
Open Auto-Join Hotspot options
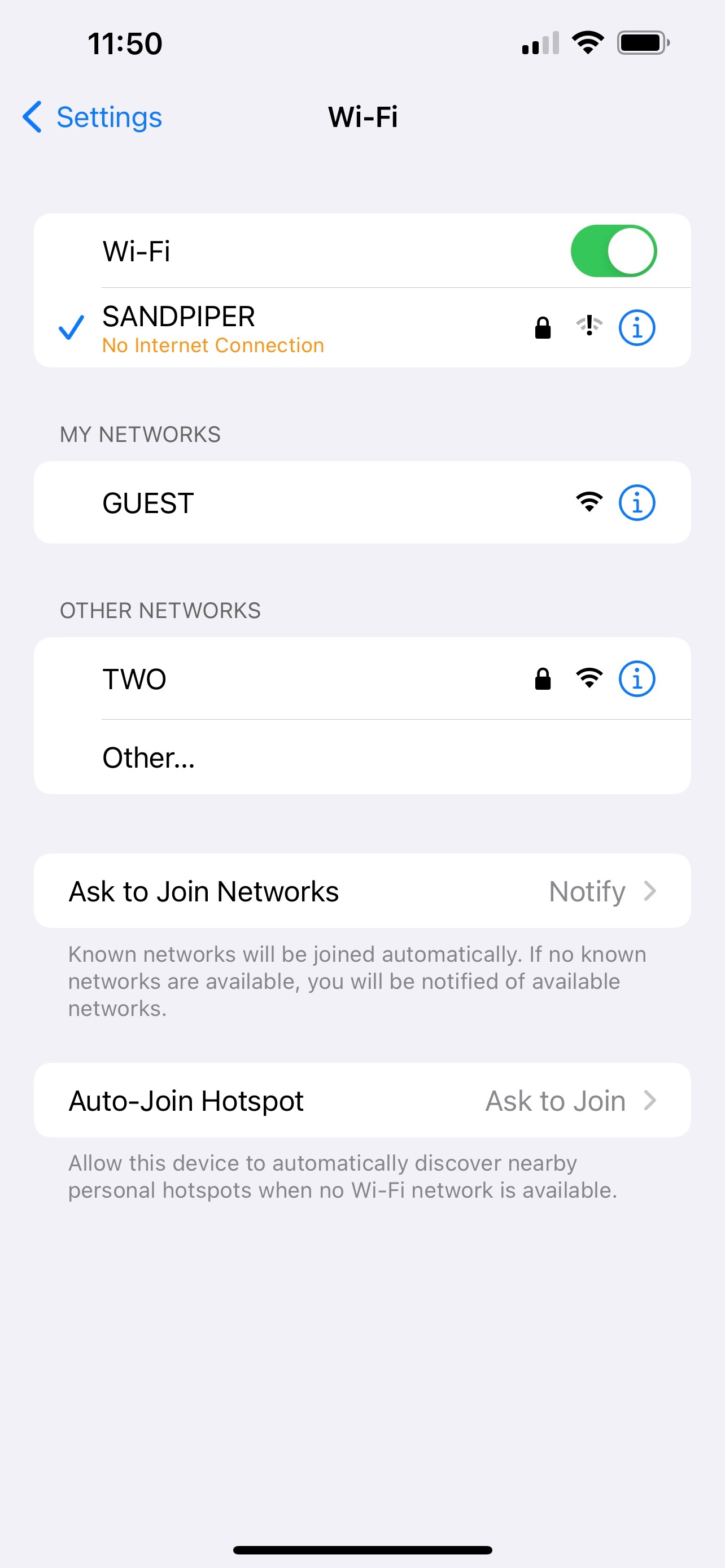point(362,1101)
